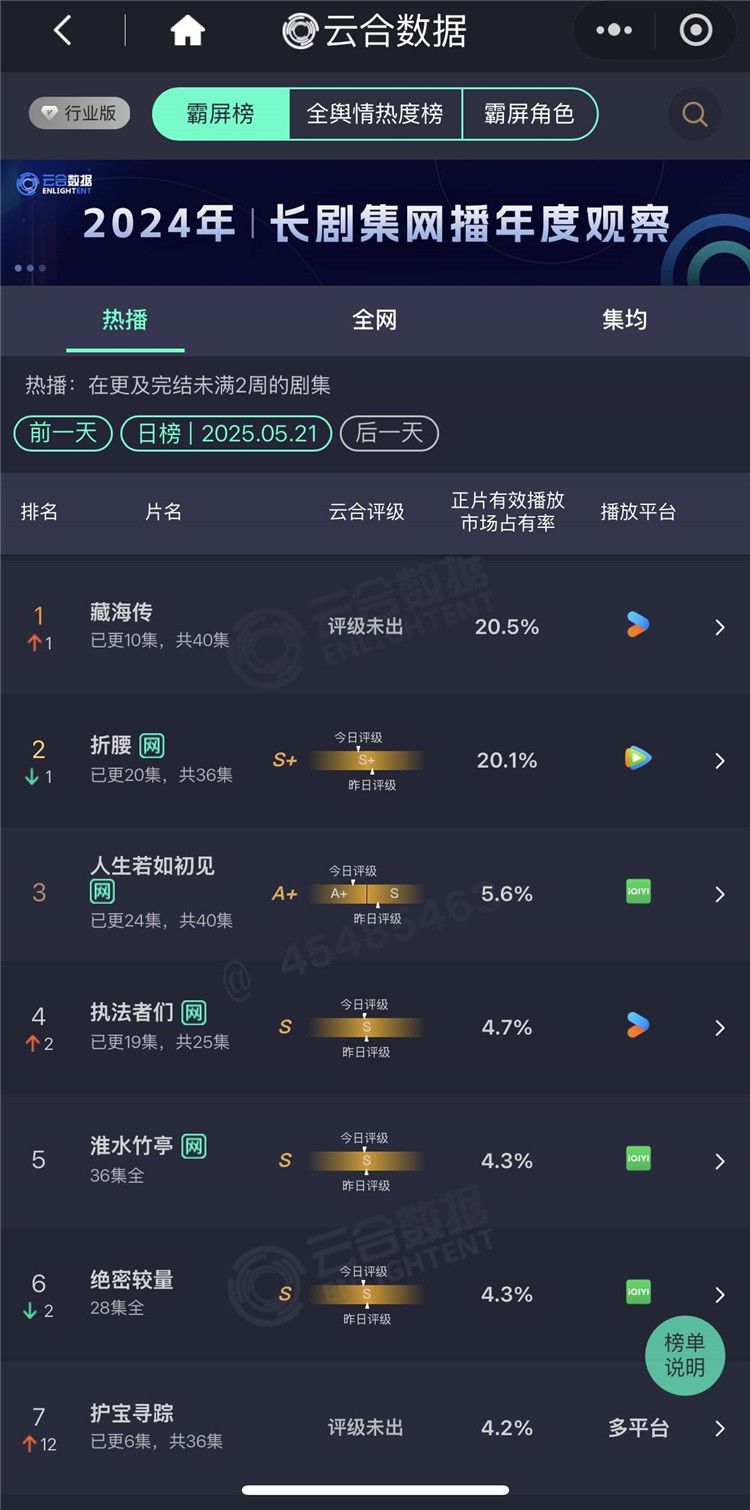The image size is (750, 1510).
Task: Open details for 淮水竹亭
Action: [x=375, y=1161]
